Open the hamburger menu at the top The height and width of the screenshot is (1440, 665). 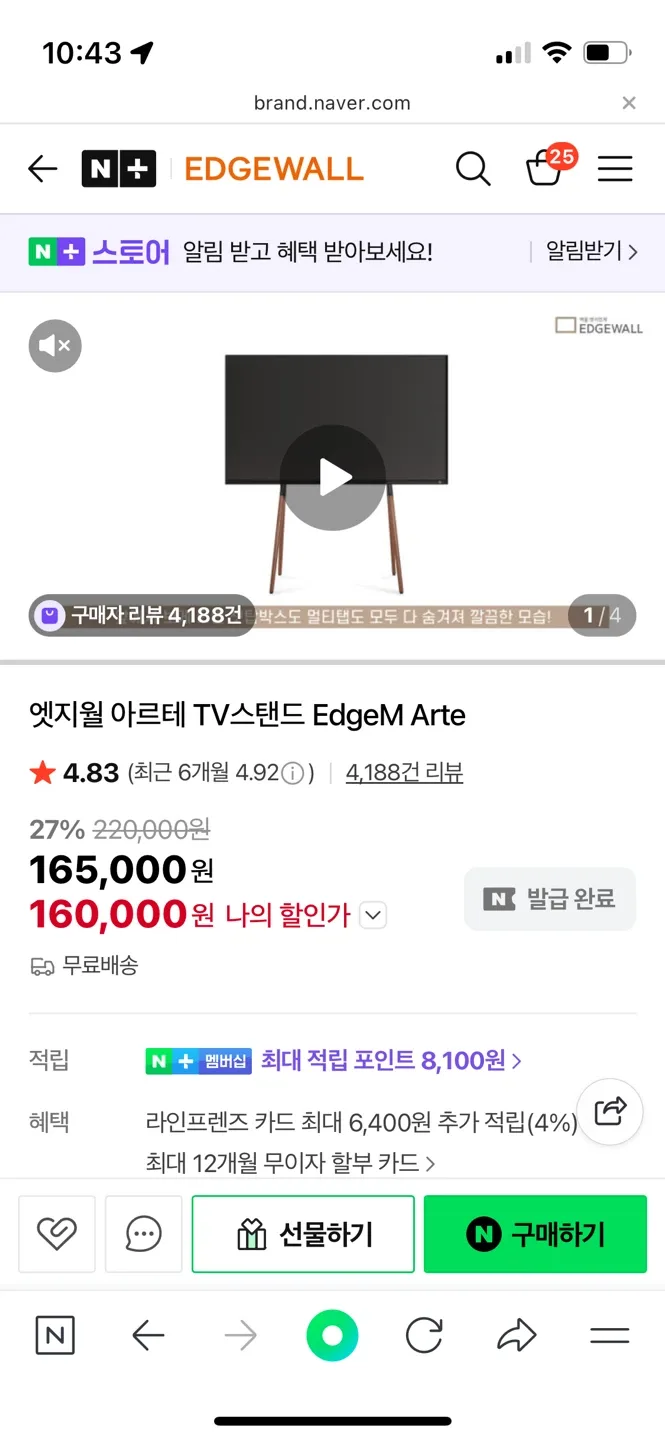pos(615,169)
